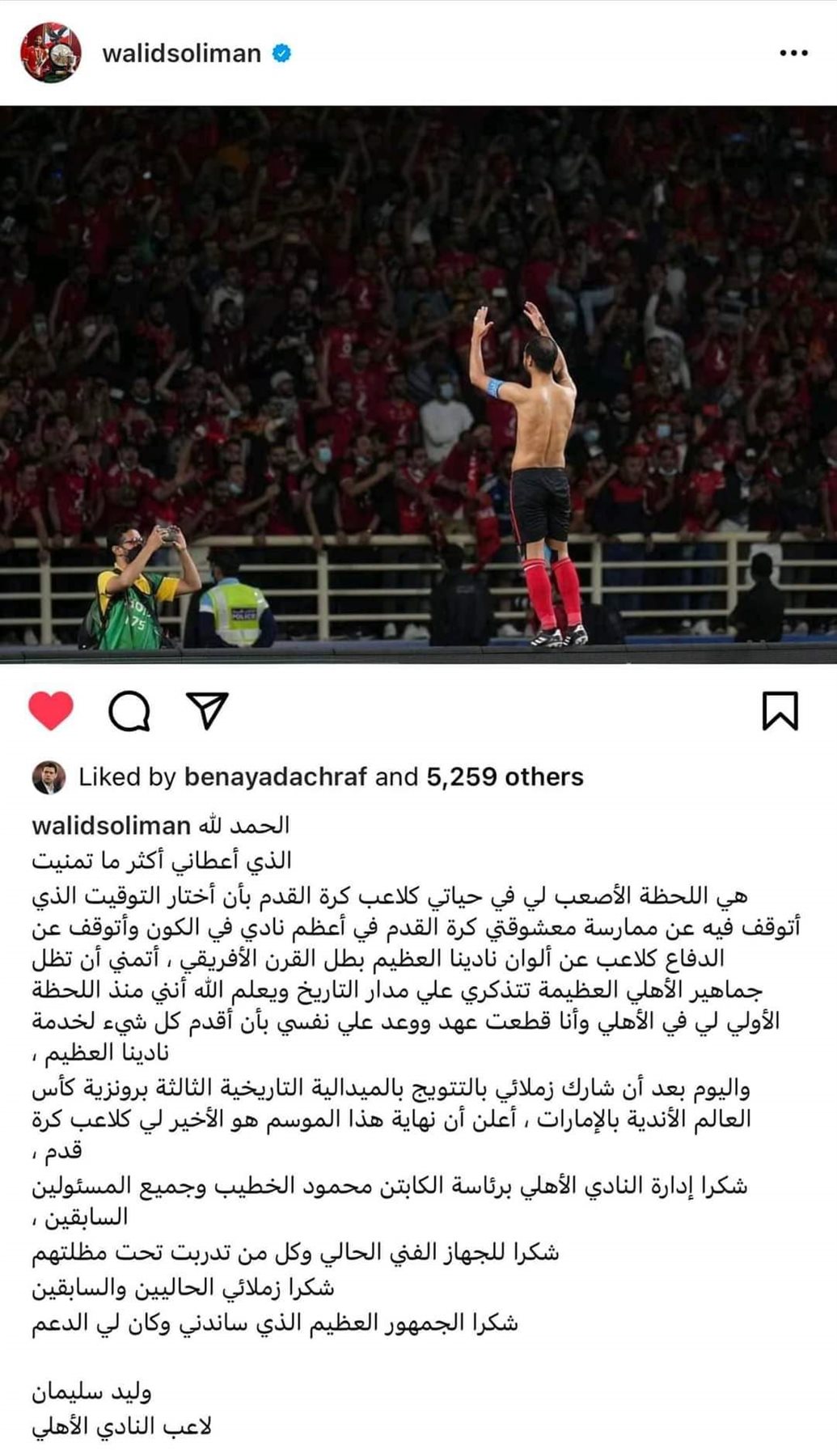This screenshot has width=837, height=1456.
Task: Tap the walidsoliman username in the header
Action: click(x=181, y=53)
